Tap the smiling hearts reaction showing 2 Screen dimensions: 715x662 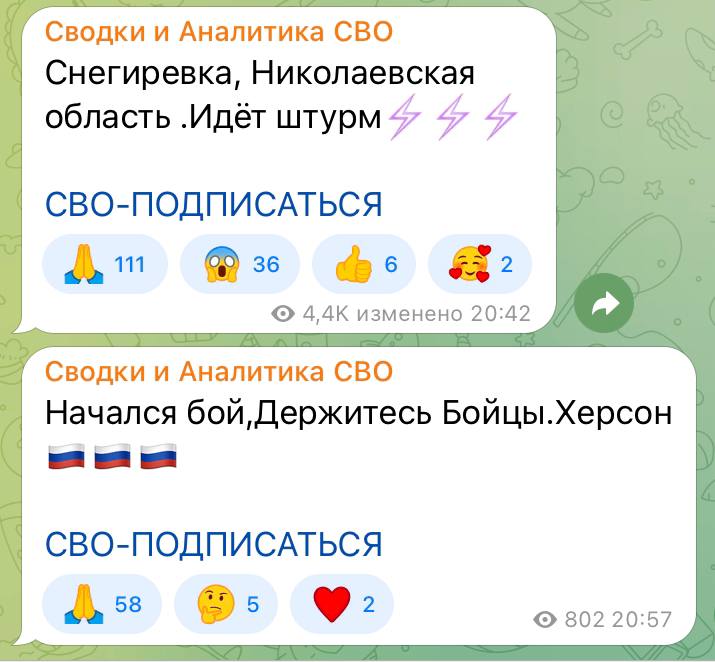click(x=479, y=265)
